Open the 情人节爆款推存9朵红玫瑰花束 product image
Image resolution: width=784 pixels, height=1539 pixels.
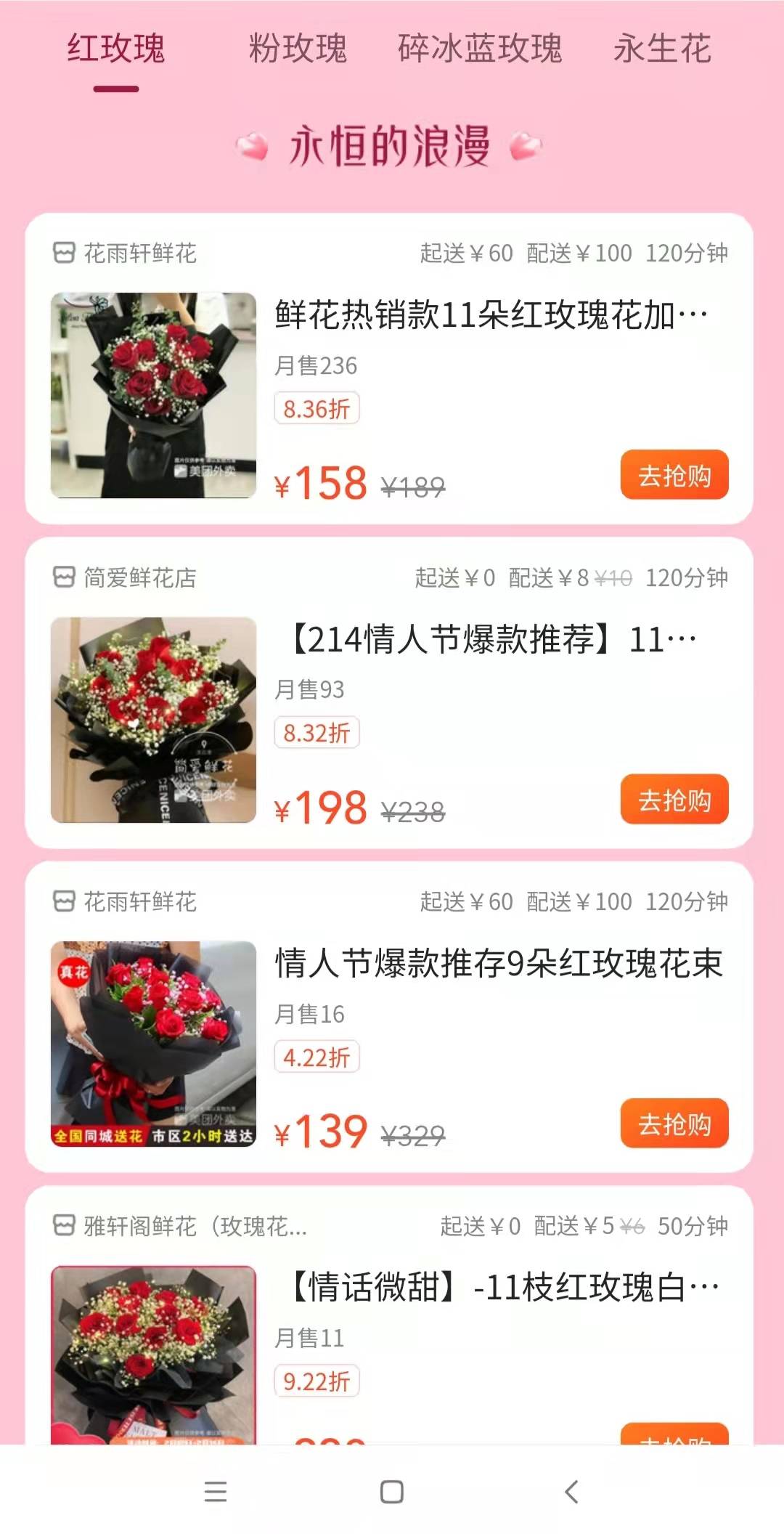pyautogui.click(x=154, y=1044)
